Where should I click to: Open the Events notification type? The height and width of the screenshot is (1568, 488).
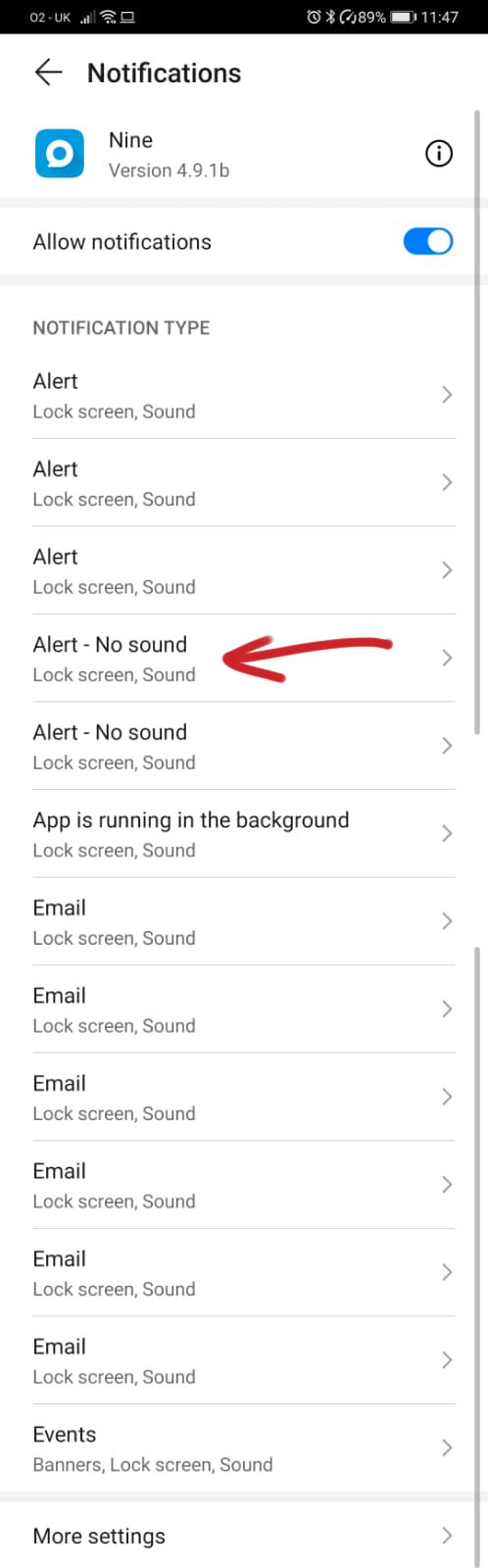pyautogui.click(x=244, y=1448)
